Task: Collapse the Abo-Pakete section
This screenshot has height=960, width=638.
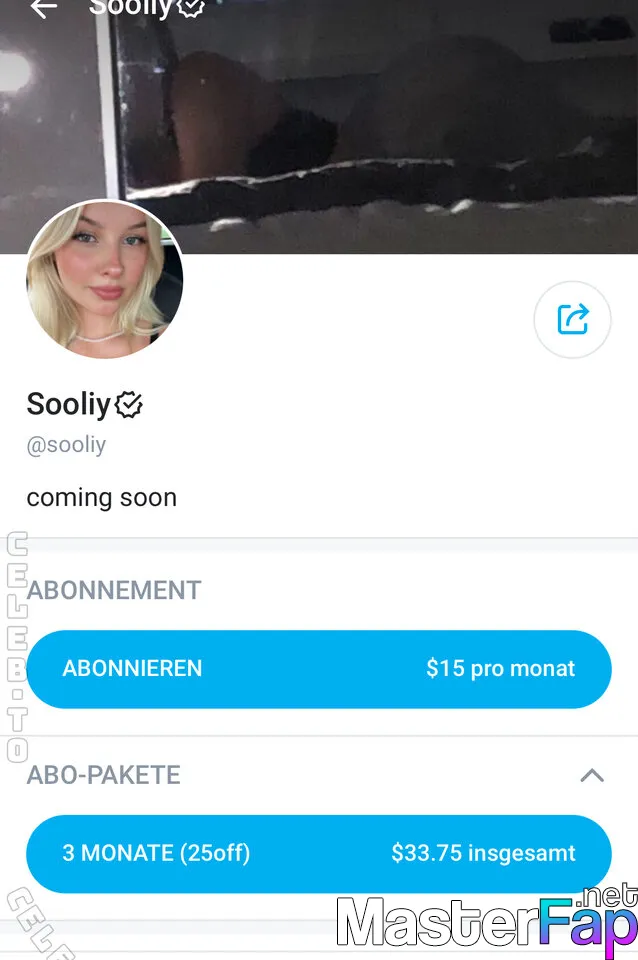Action: coord(592,775)
